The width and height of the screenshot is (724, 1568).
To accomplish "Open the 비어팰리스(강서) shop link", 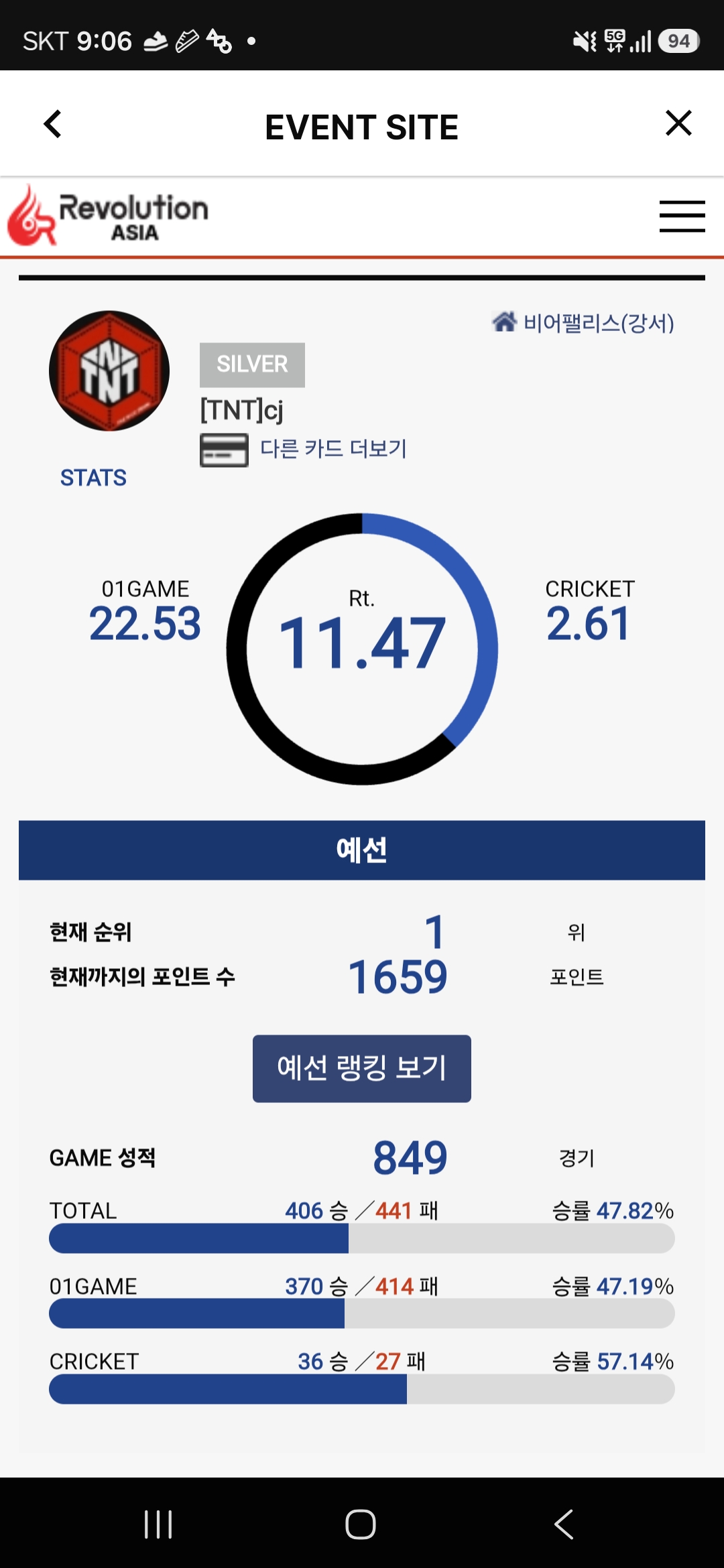I will tap(583, 323).
